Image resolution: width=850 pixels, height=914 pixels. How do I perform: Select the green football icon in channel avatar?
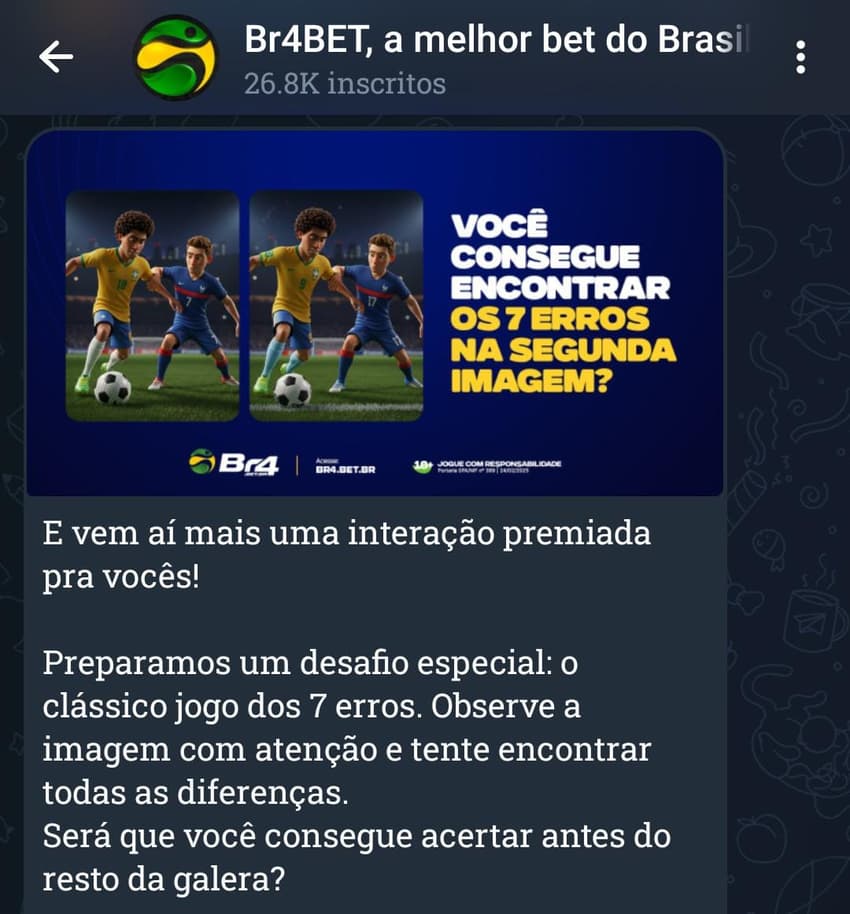point(175,57)
